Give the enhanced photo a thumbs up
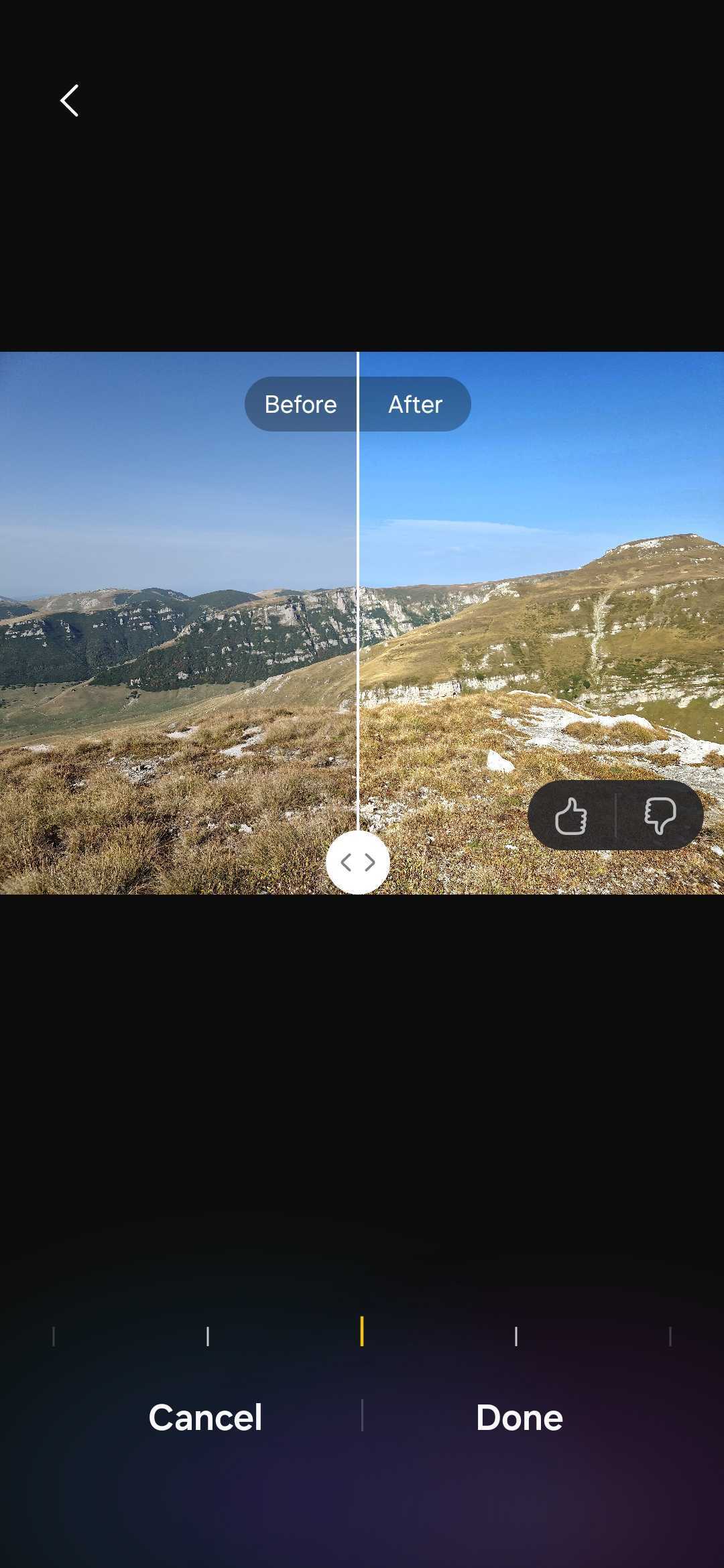This screenshot has width=724, height=1568. (x=571, y=815)
